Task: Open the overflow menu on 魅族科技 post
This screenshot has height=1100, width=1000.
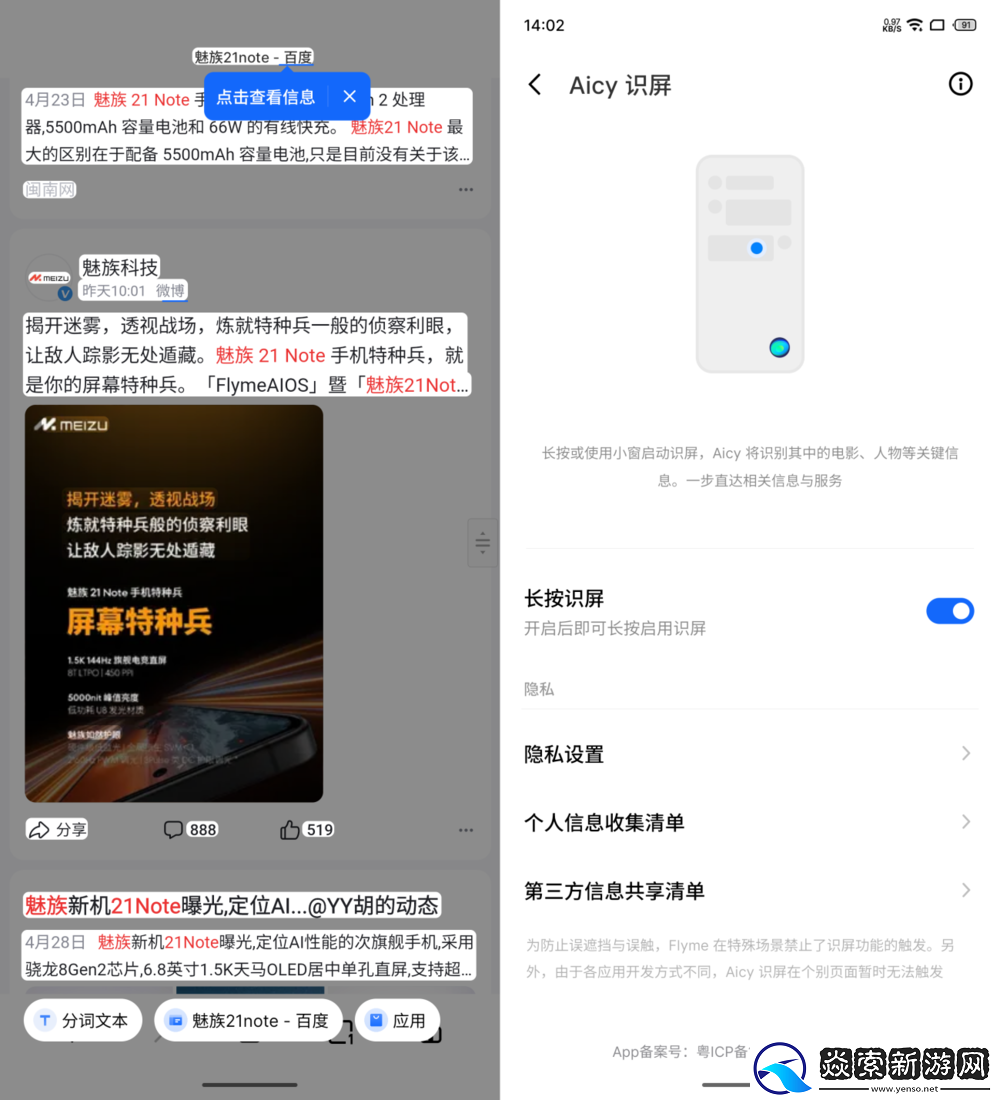Action: coord(466,829)
